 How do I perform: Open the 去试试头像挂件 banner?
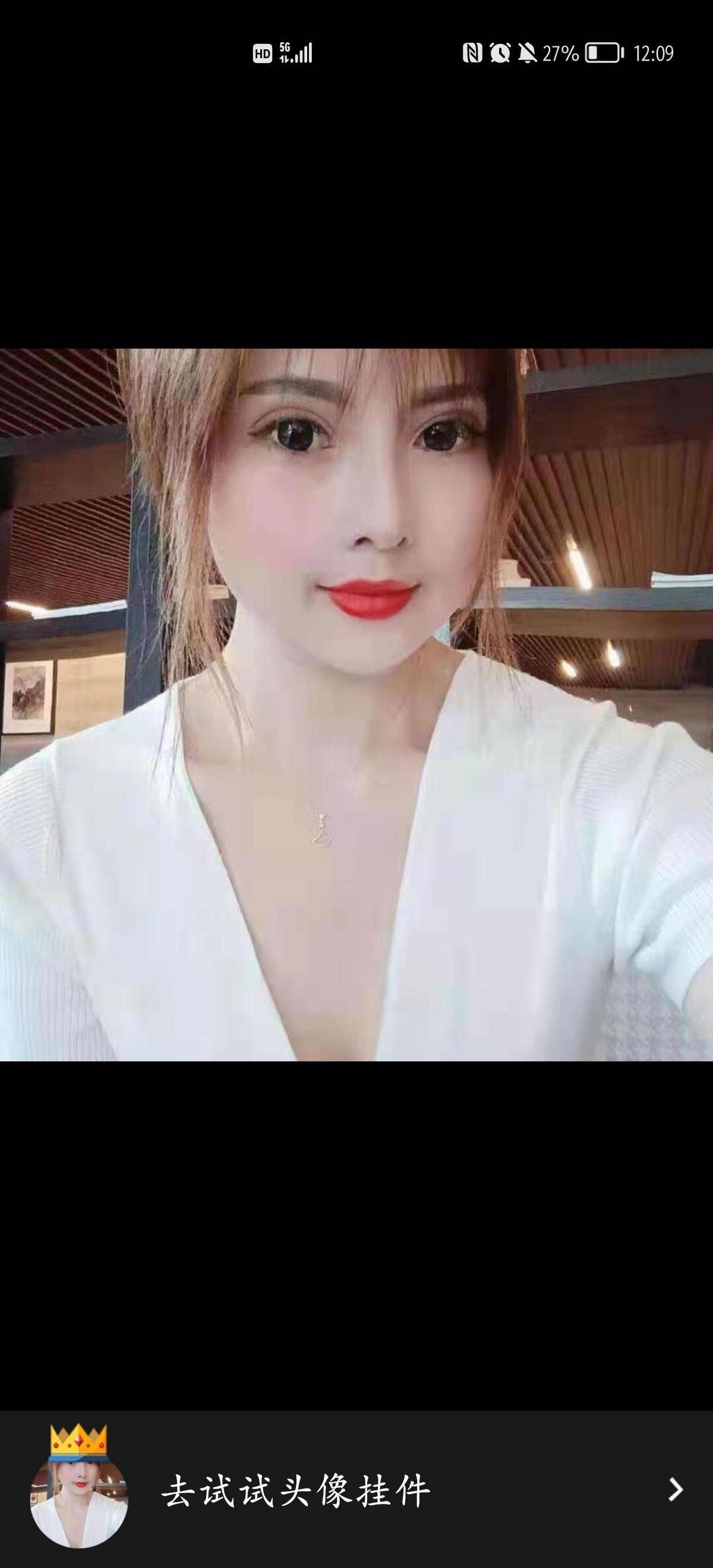296,1491
